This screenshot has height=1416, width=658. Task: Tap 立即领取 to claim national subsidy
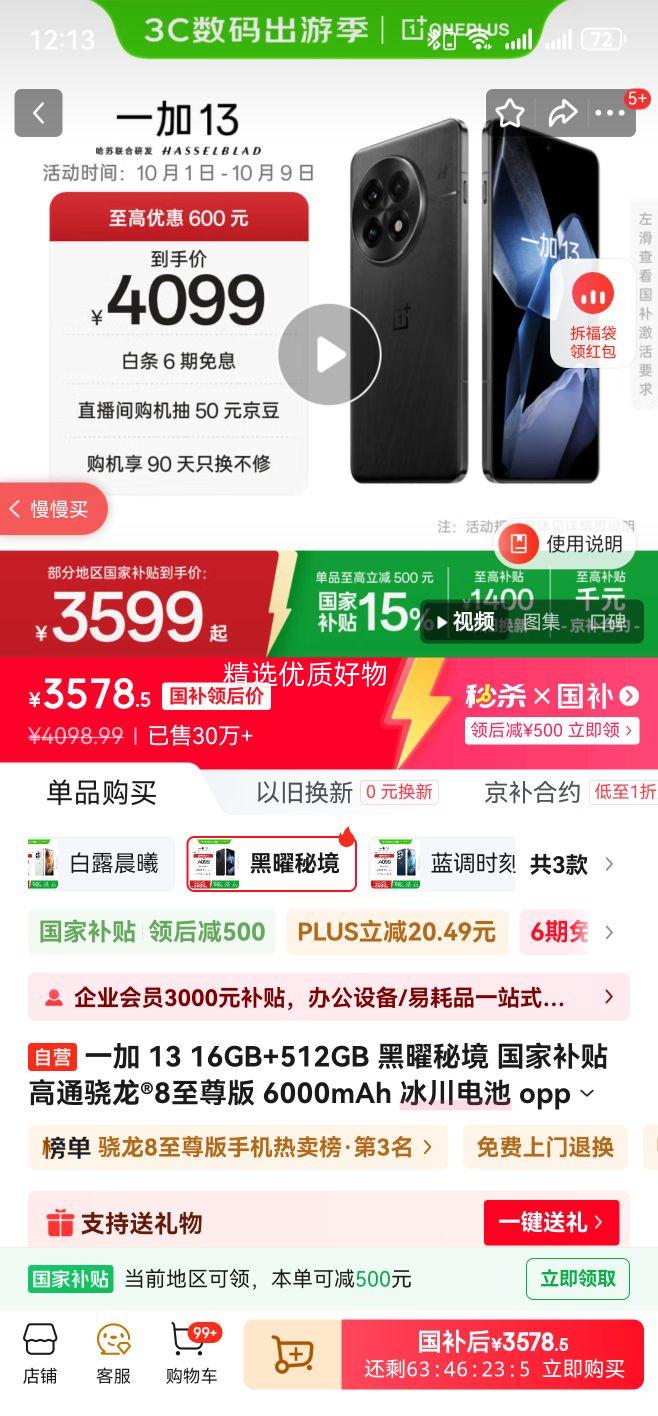pyautogui.click(x=578, y=1278)
